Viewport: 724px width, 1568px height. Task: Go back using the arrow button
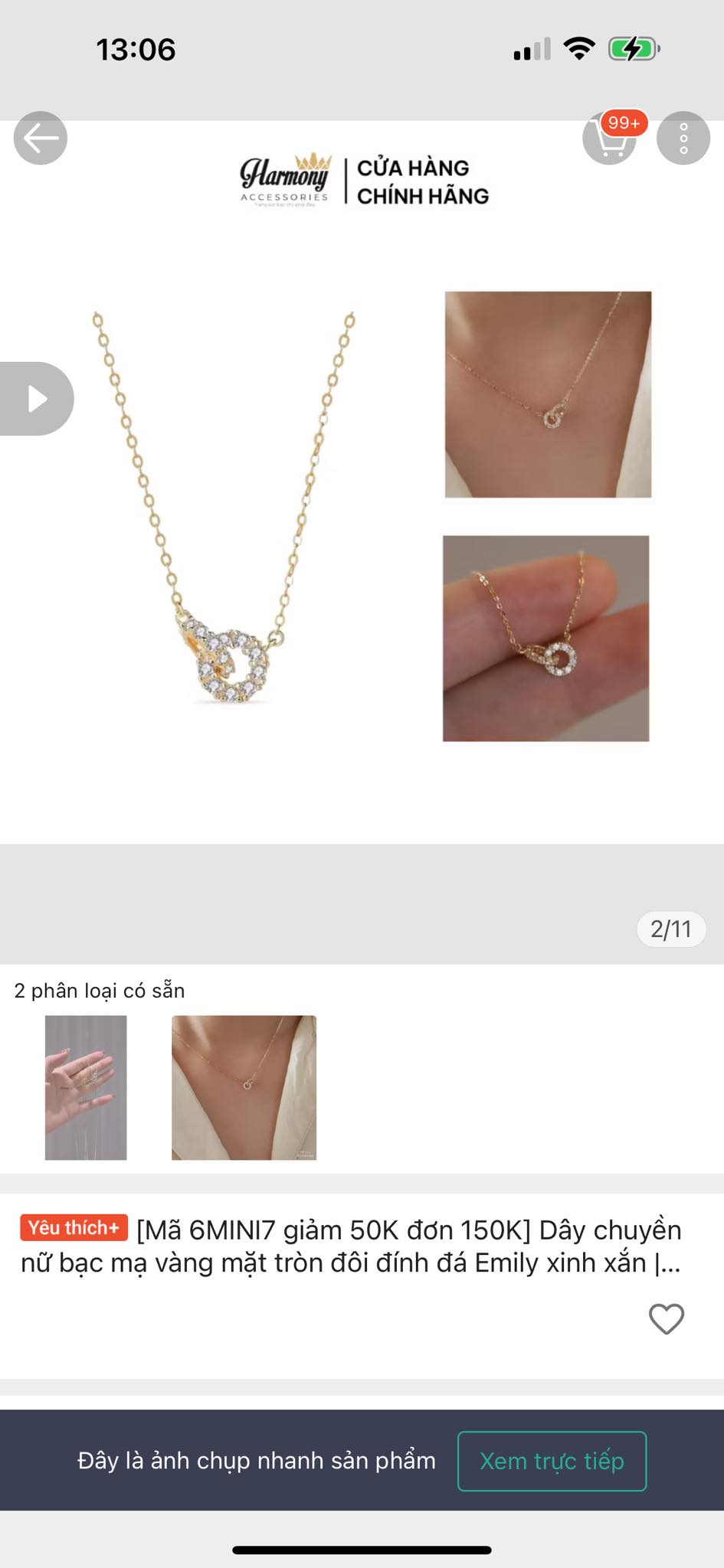tap(41, 139)
